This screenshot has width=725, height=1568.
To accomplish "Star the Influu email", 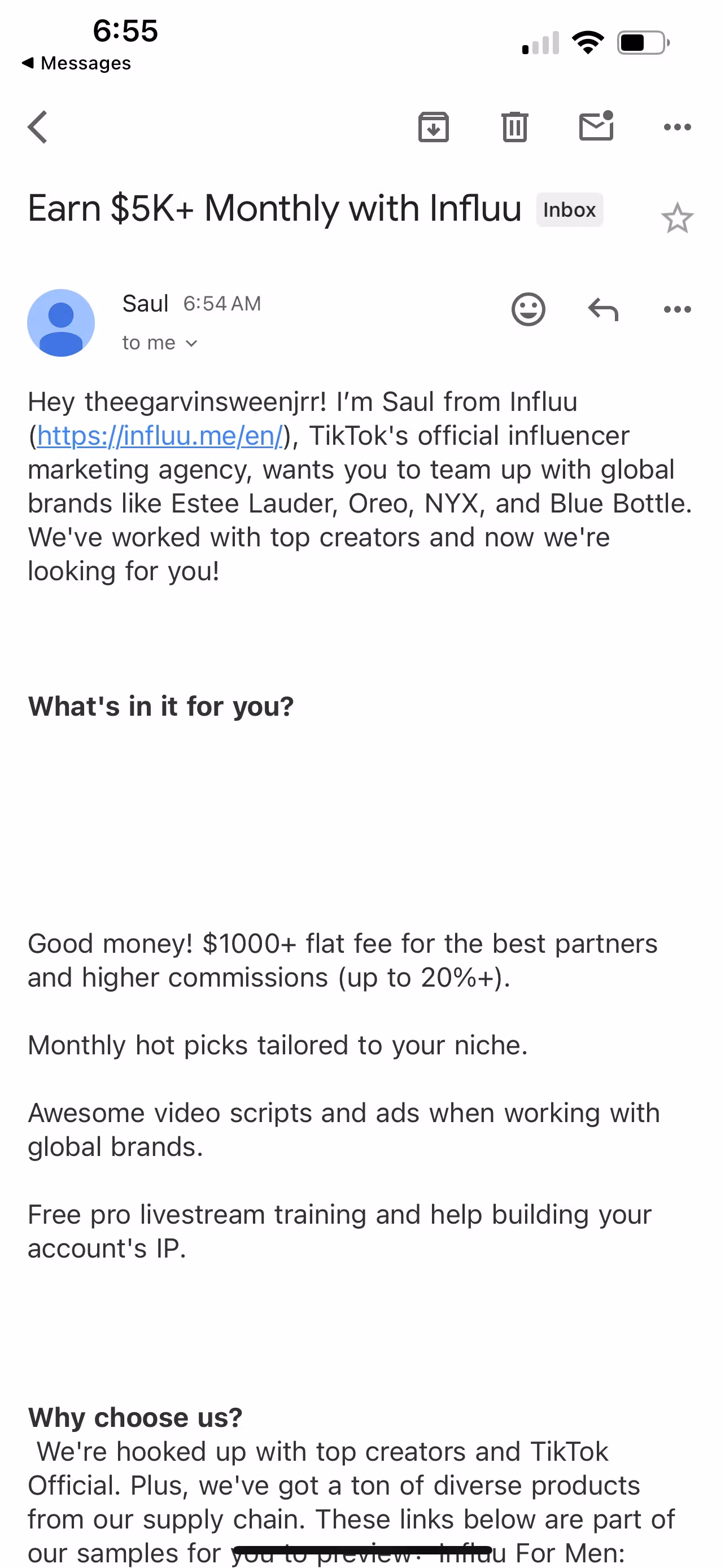I will tap(677, 218).
